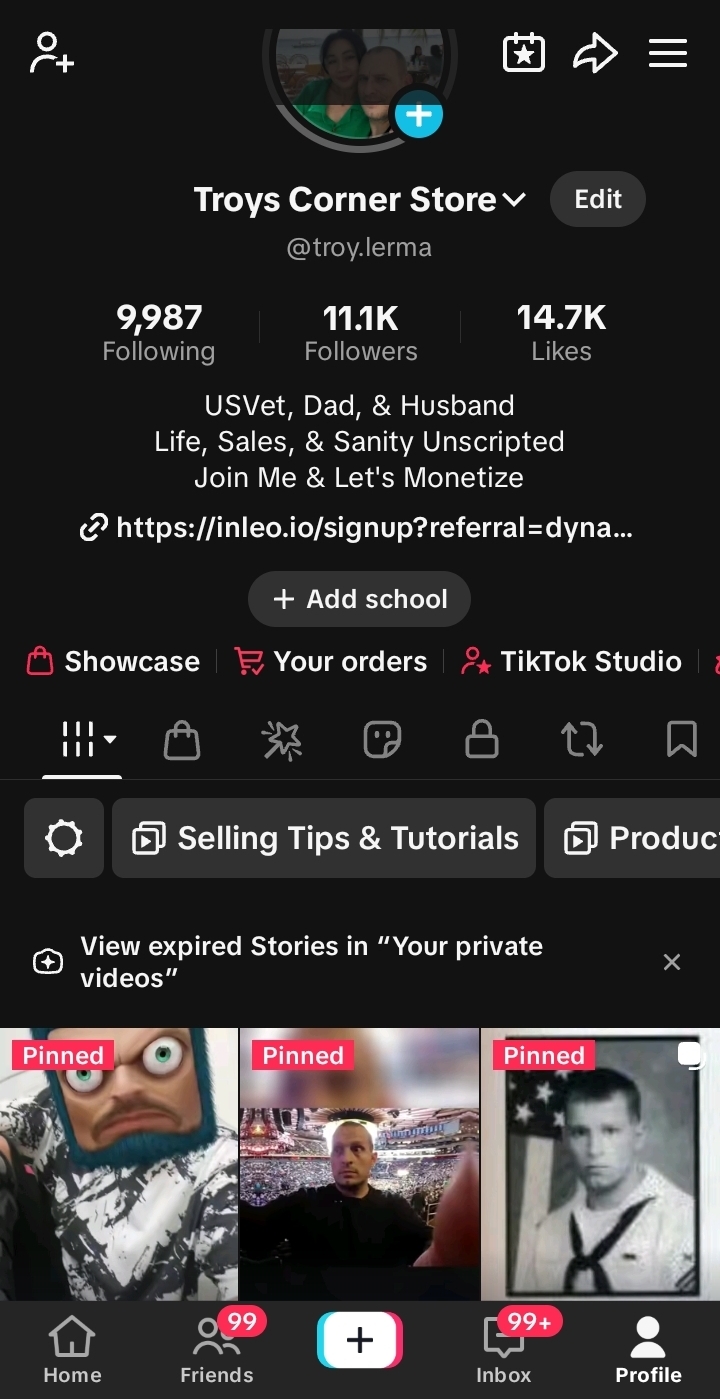Switch to the private videos lock tab
720x1399 pixels.
click(x=481, y=741)
